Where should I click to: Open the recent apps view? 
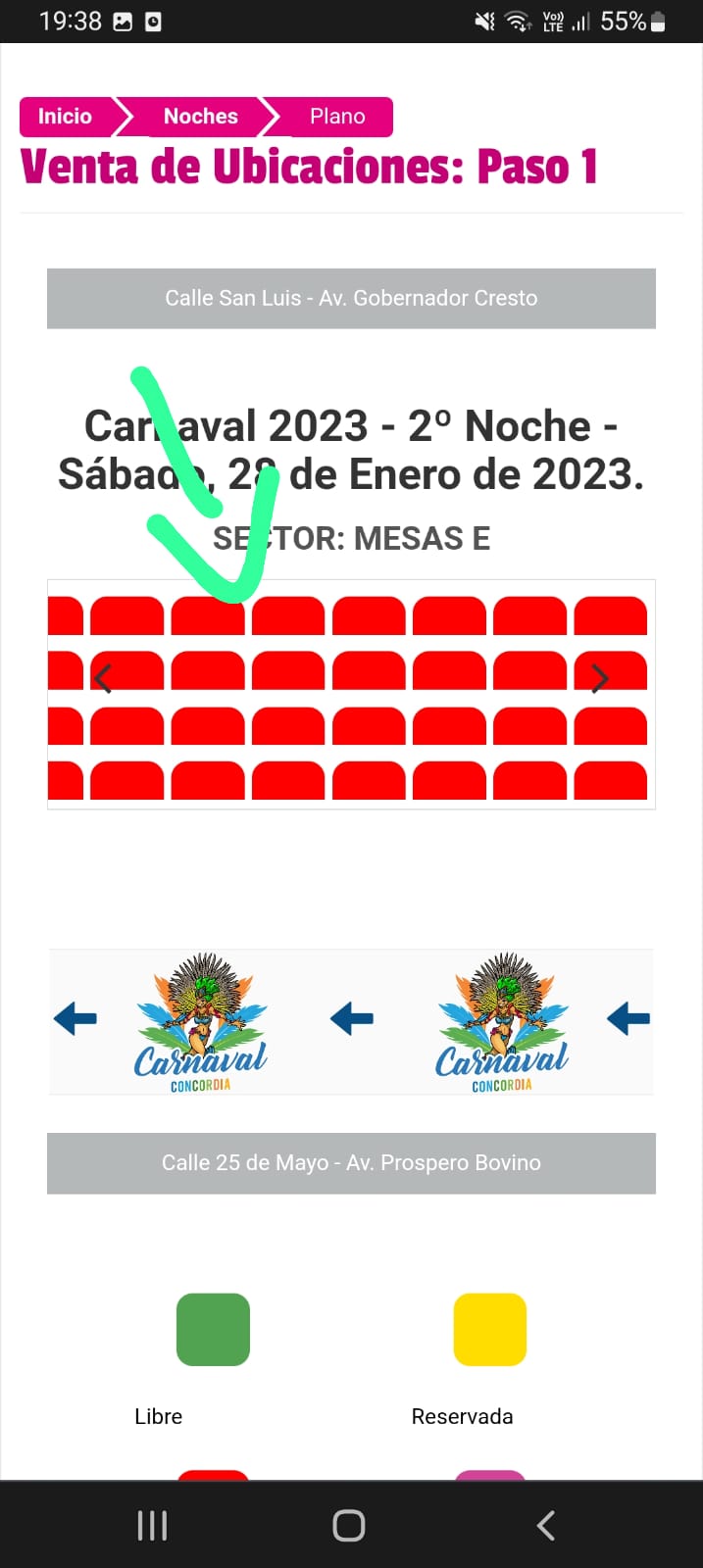click(x=152, y=1525)
